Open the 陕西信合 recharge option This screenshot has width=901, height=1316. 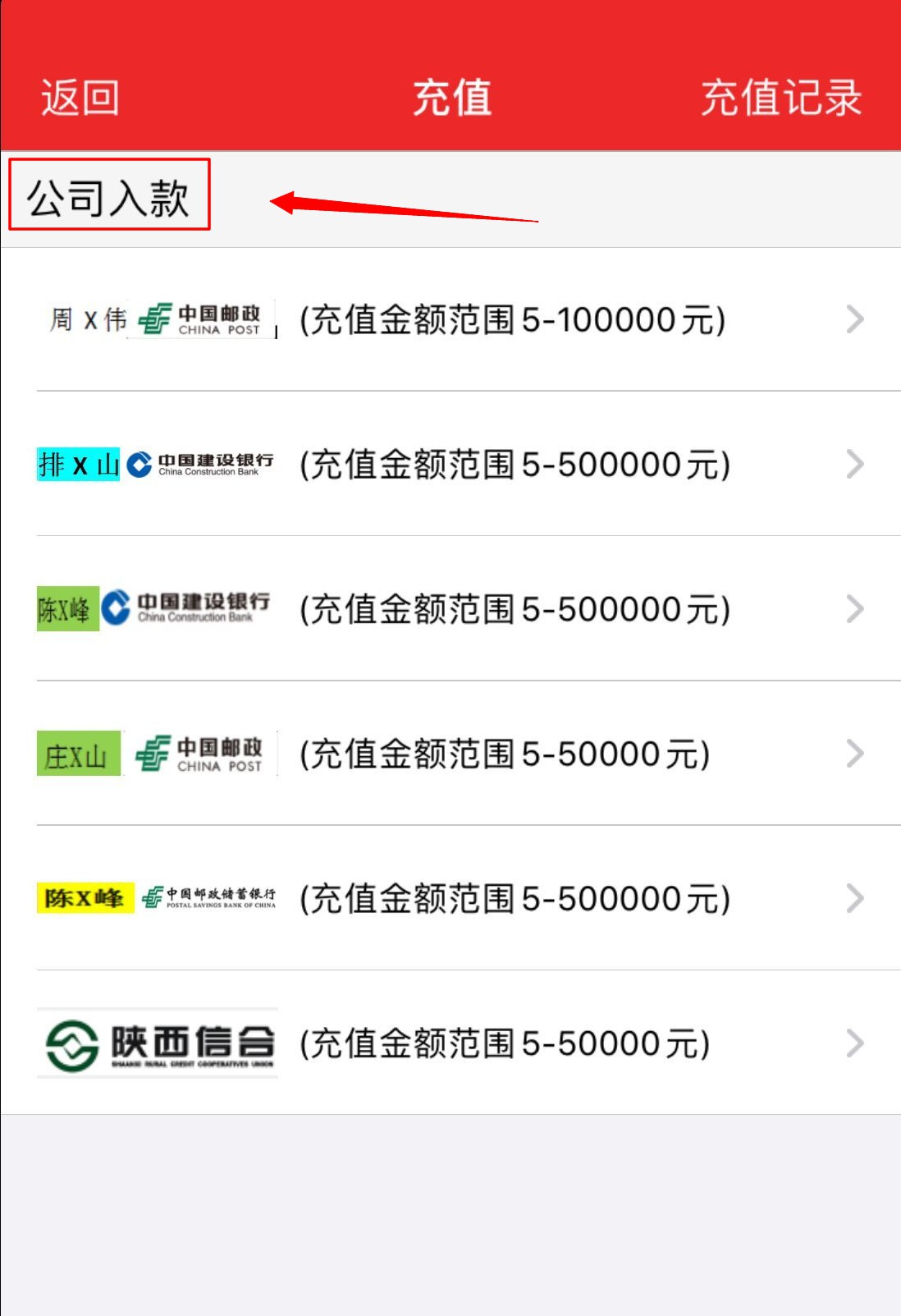[450, 1043]
